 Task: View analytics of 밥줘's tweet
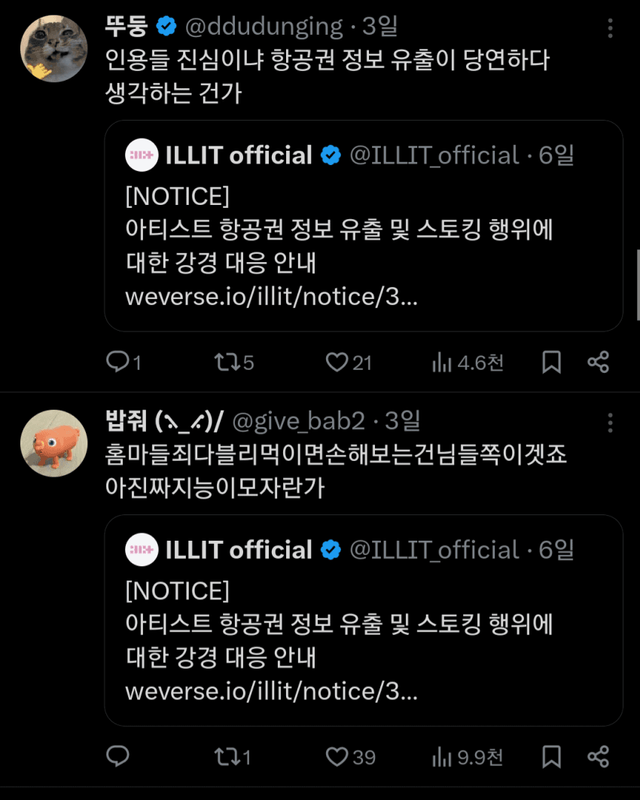pyautogui.click(x=442, y=756)
